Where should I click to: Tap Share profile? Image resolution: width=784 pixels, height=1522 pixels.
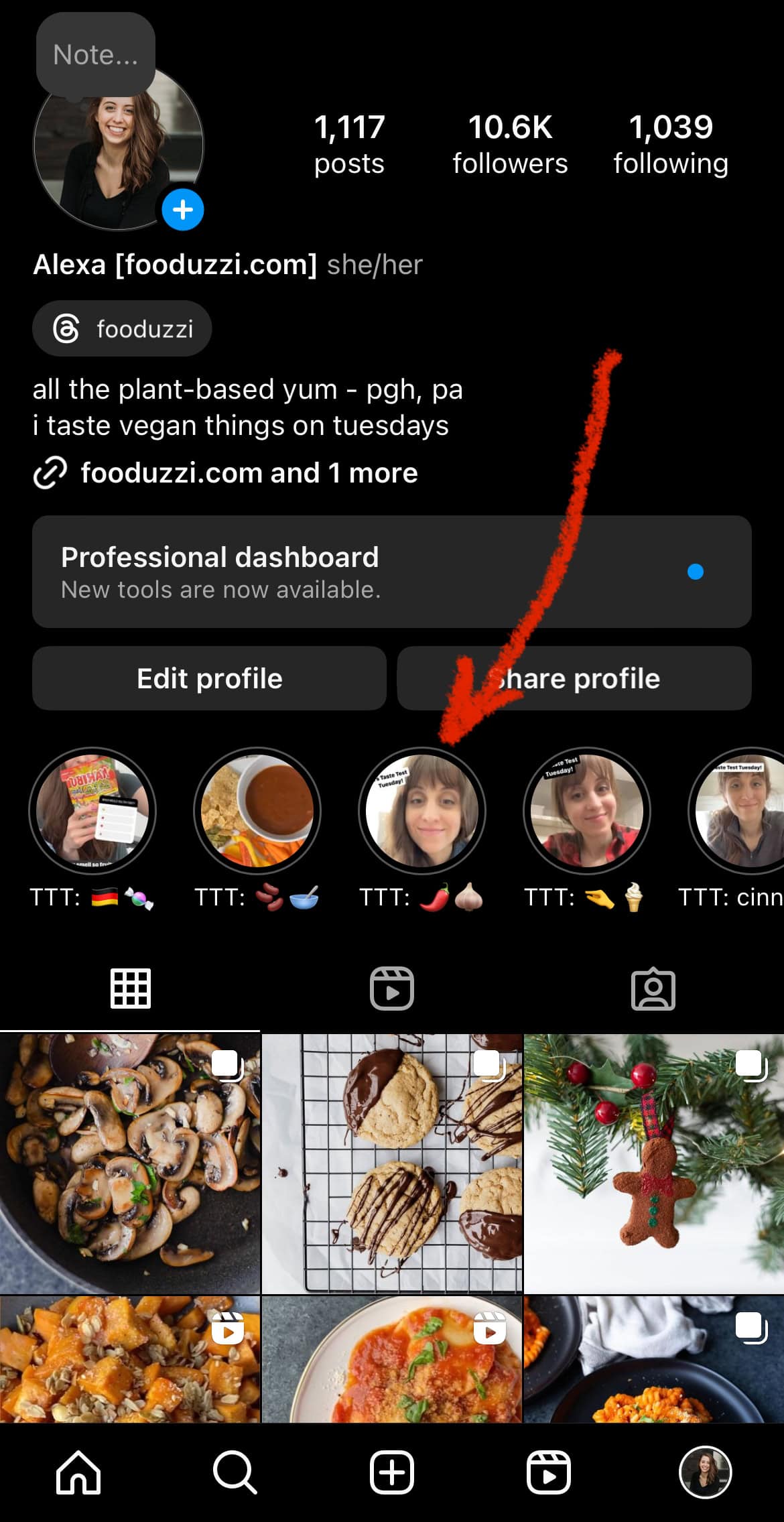pyautogui.click(x=574, y=678)
